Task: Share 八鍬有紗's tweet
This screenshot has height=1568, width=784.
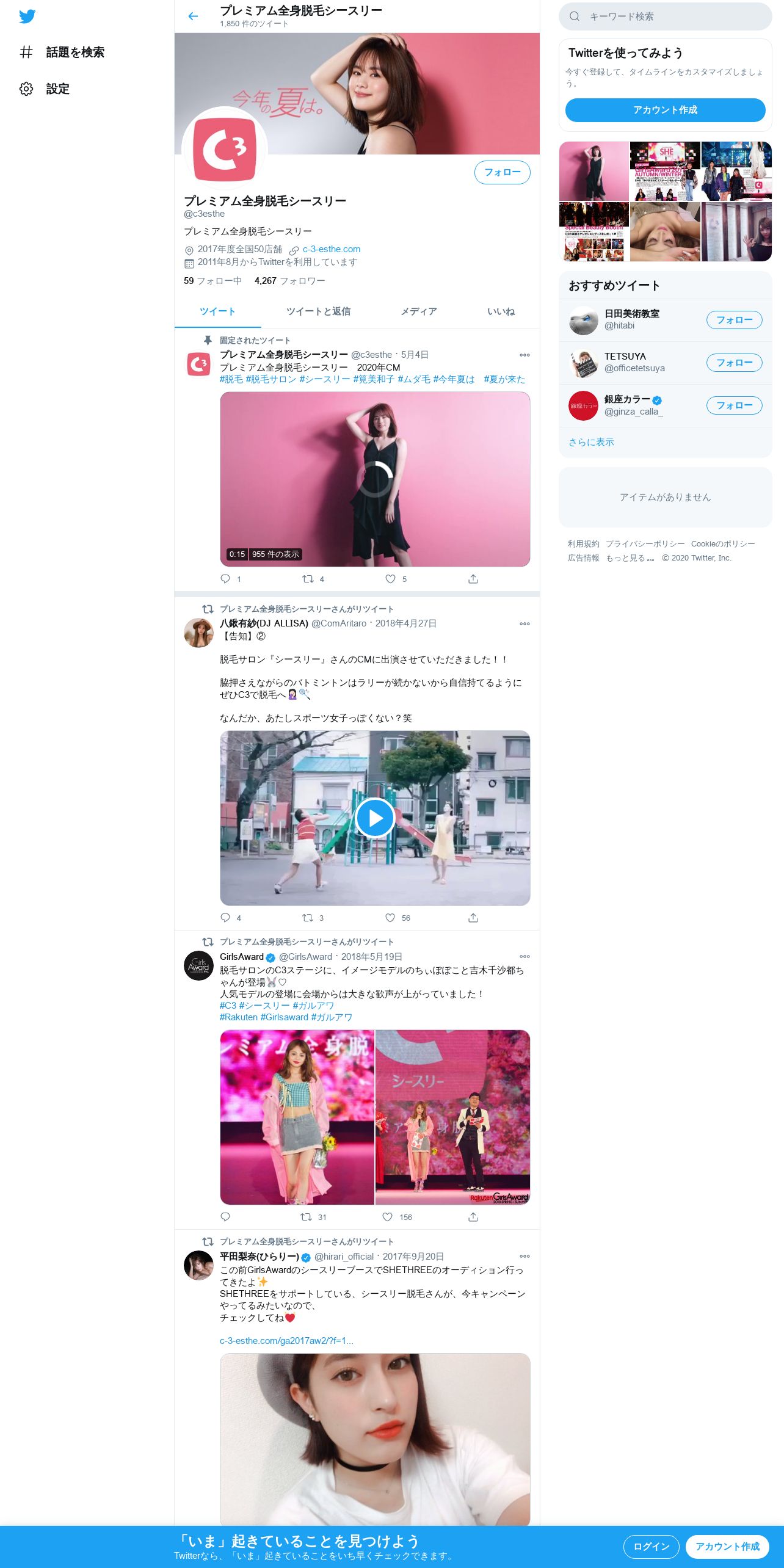Action: click(473, 918)
